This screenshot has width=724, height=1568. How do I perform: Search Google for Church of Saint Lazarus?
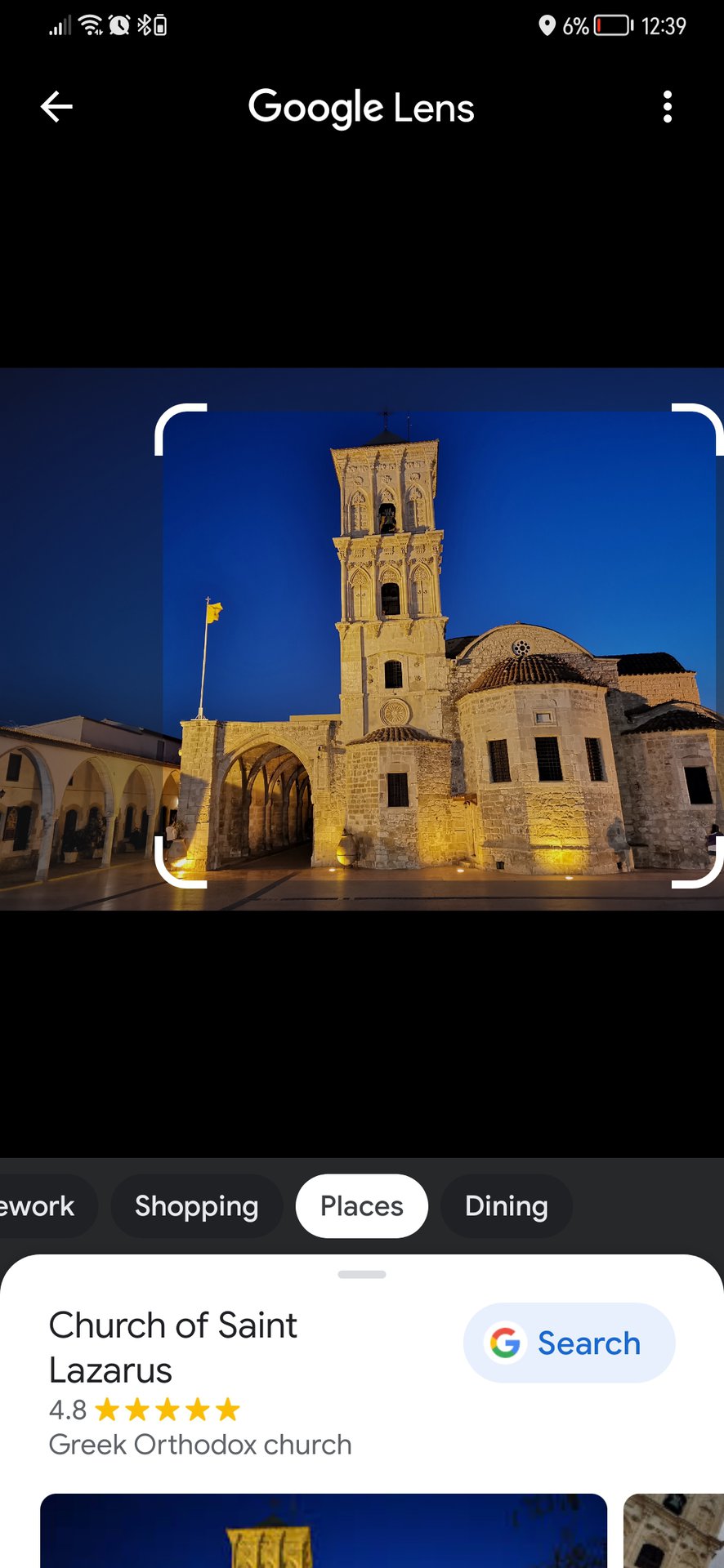click(569, 1343)
